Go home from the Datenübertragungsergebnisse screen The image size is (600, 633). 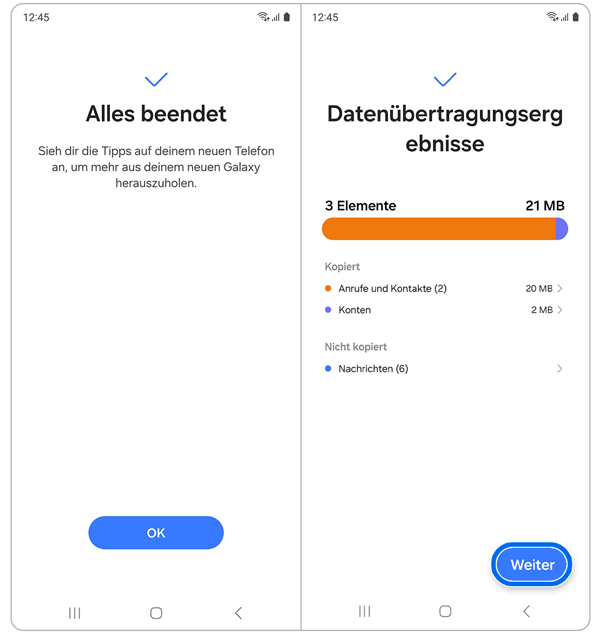[x=445, y=612]
